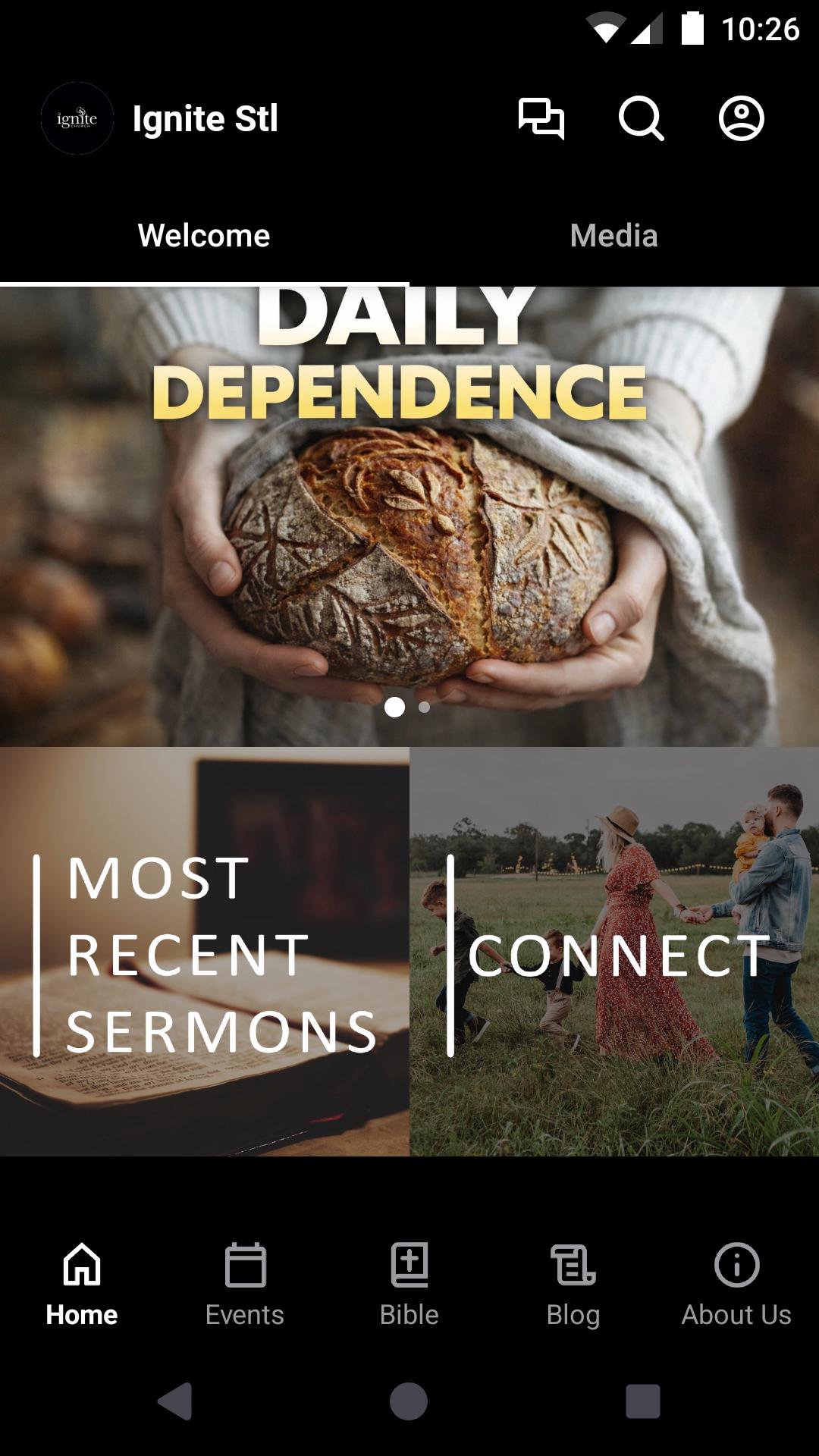Viewport: 819px width, 1456px height.
Task: Open the Connect tile
Action: coord(614,952)
